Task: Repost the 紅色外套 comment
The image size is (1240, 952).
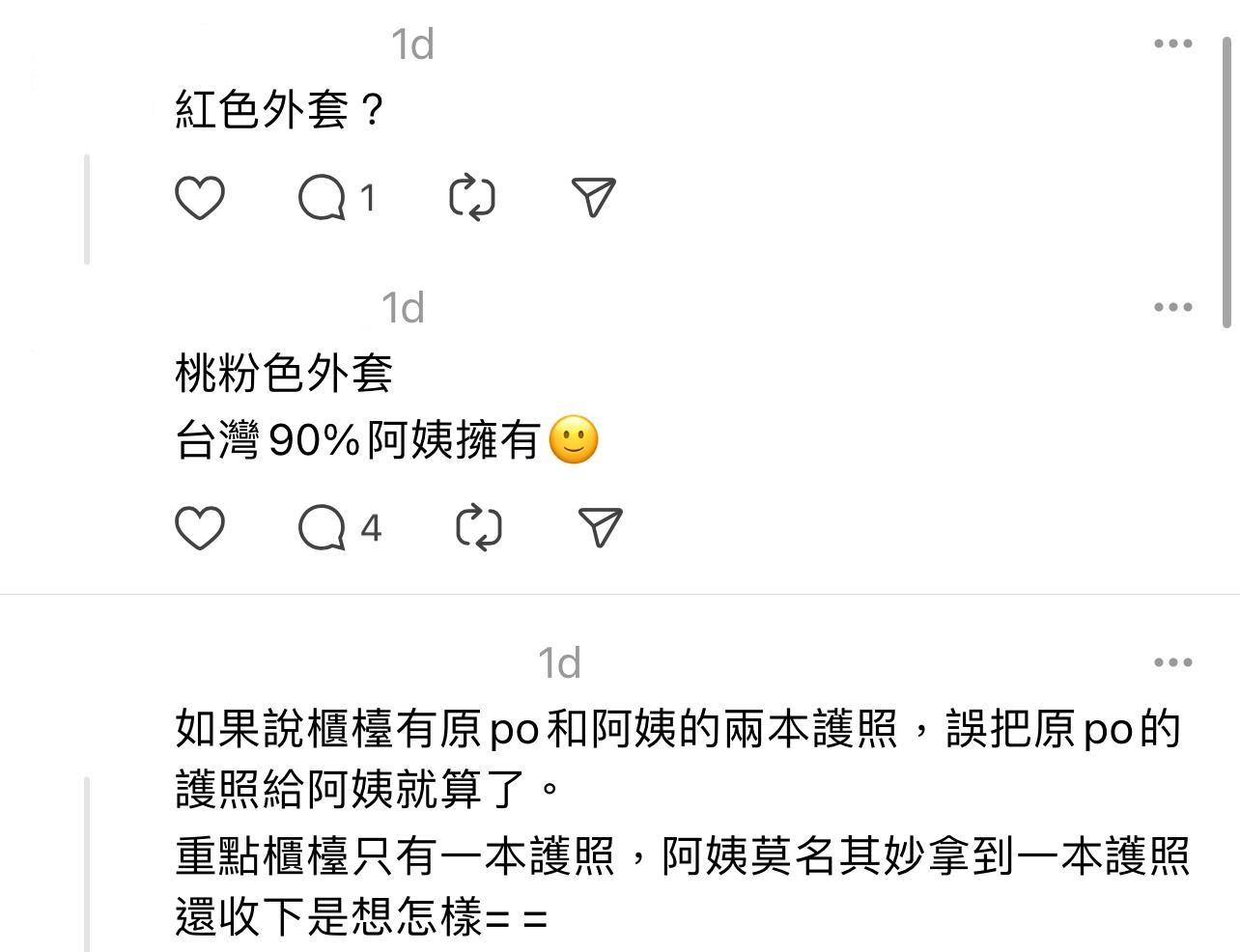Action: (x=472, y=198)
